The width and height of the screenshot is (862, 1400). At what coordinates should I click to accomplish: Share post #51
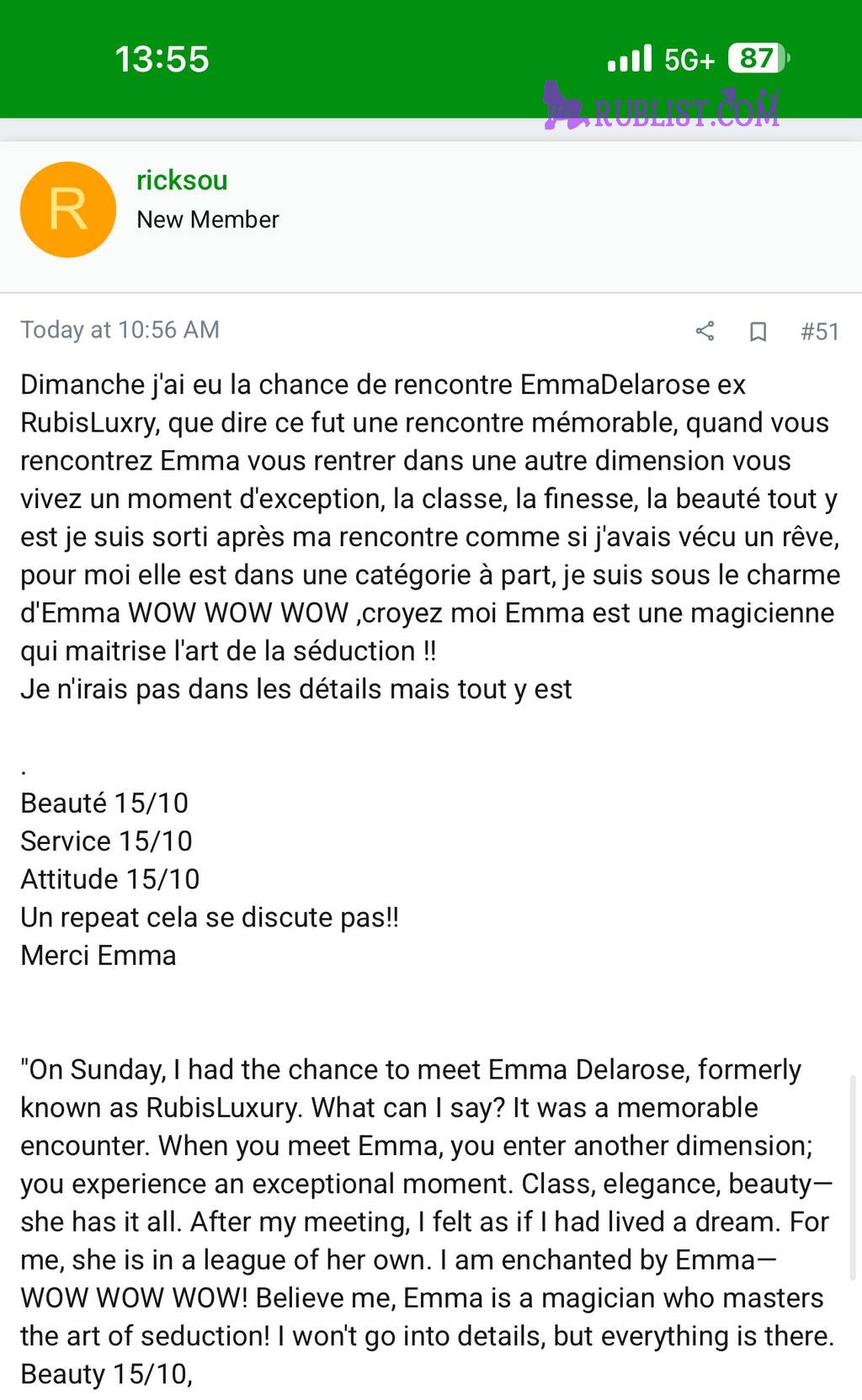(705, 331)
